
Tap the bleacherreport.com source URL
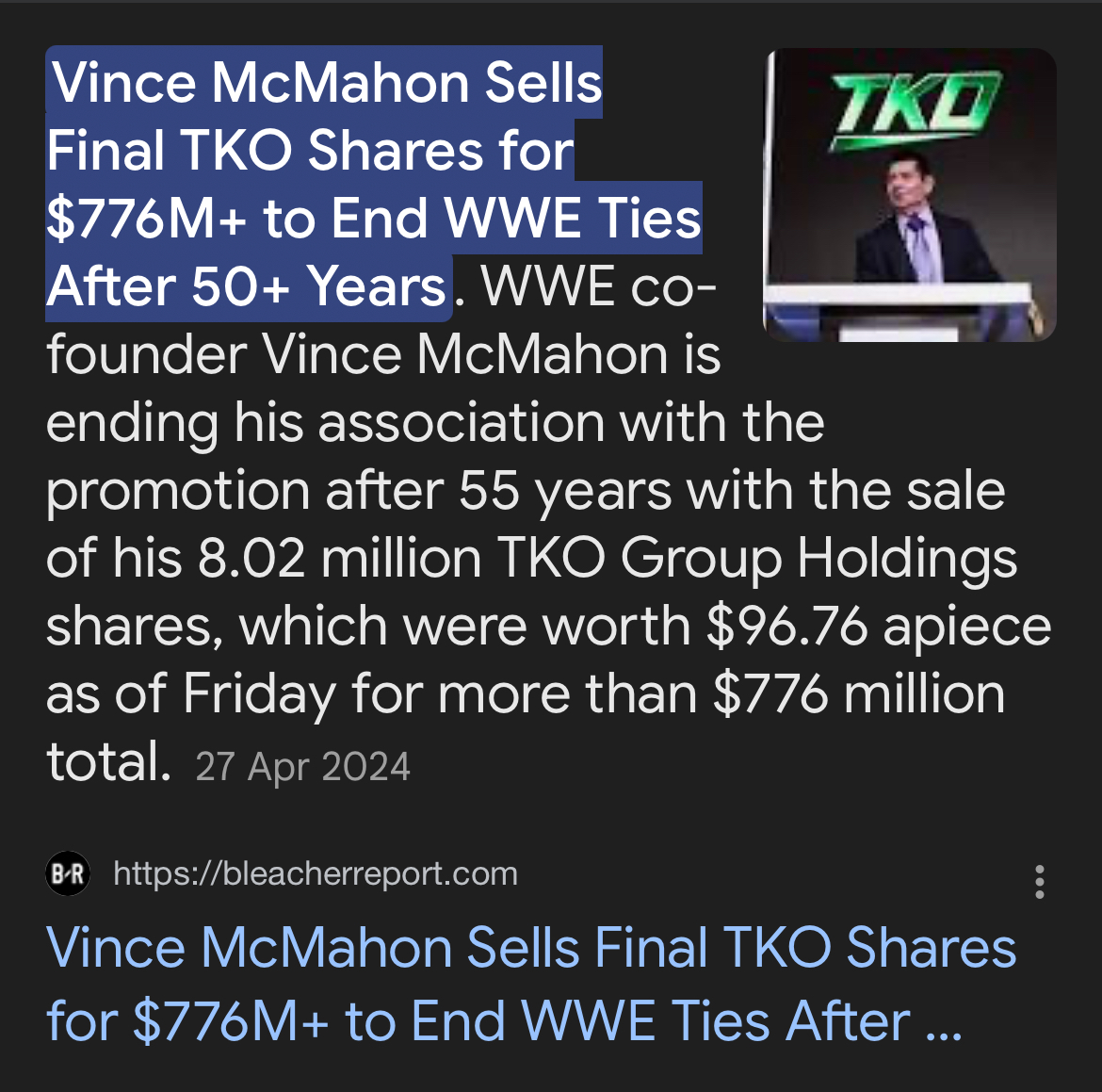coord(315,873)
